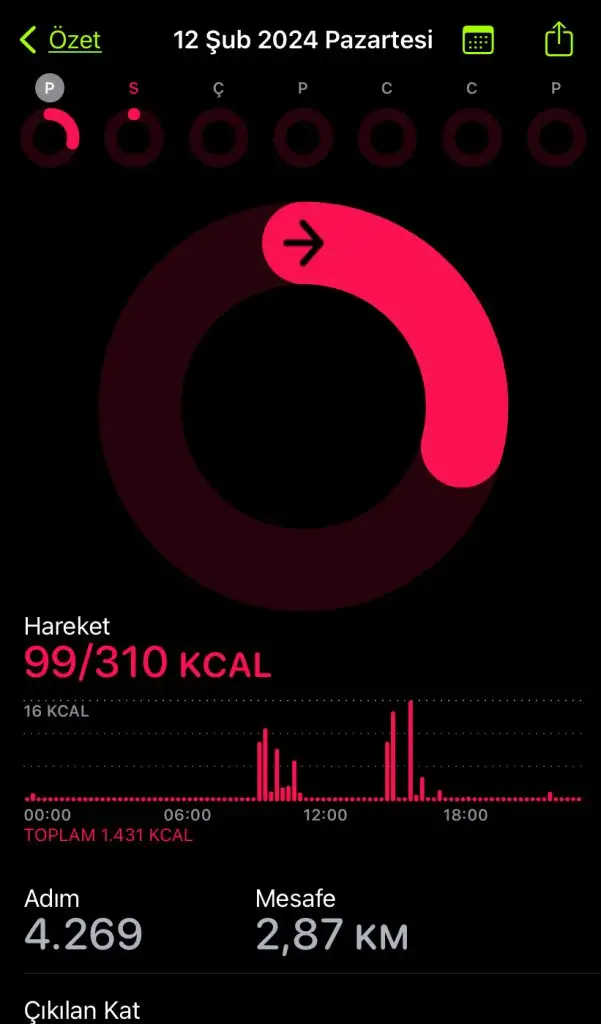Go back to Özet

(60, 40)
